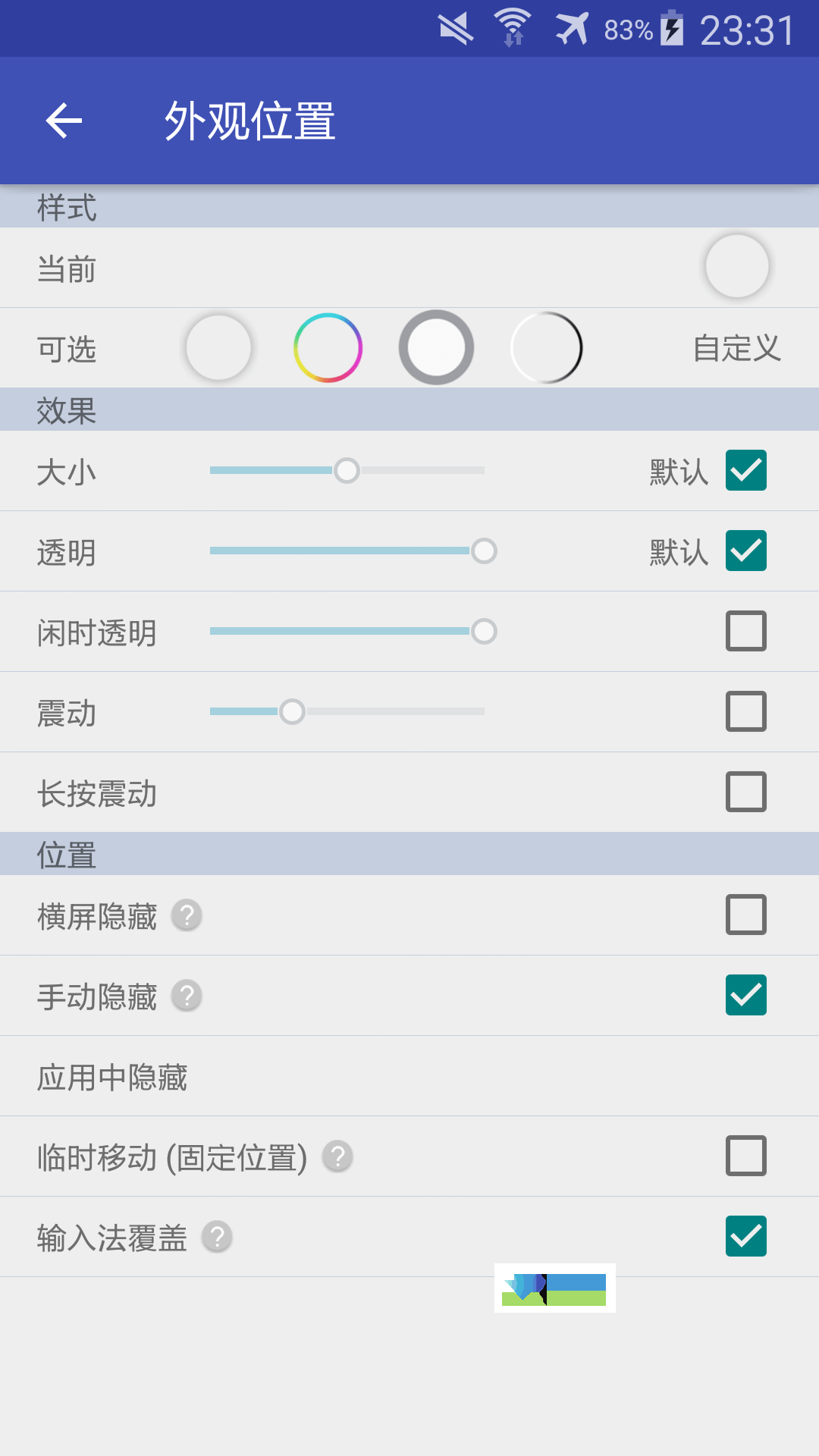The width and height of the screenshot is (819, 1456).
Task: Pick the black gradient ring style
Action: tap(546, 347)
